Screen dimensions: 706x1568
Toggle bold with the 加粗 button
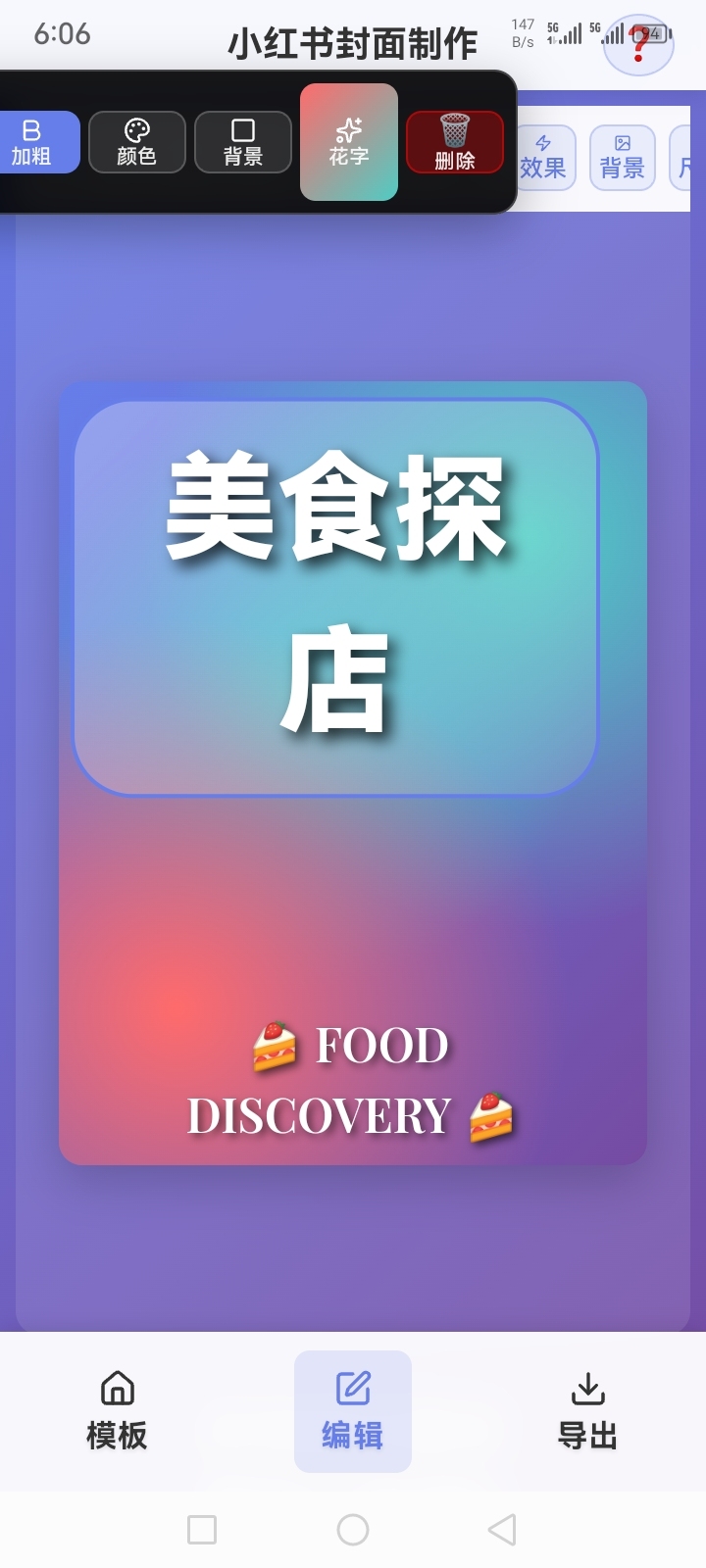(x=35, y=142)
